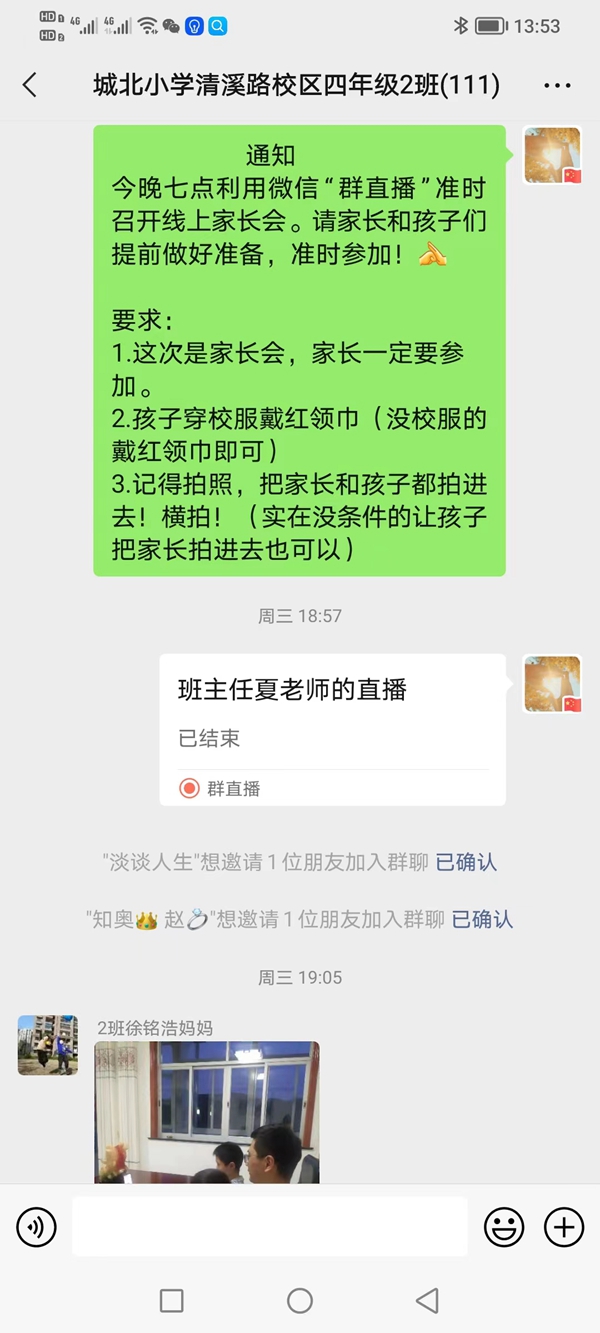Open the group chat overflow menu

[557, 86]
